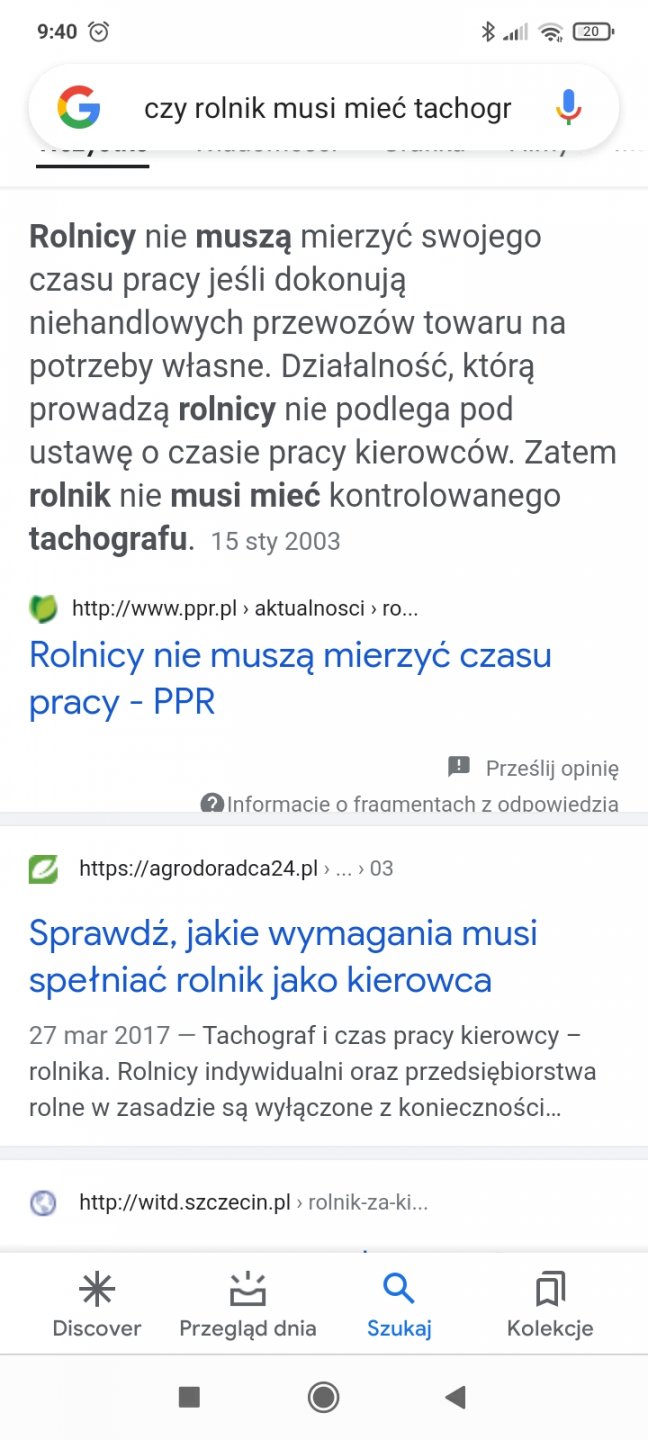
Task: Start voice search with the microphone
Action: pyautogui.click(x=568, y=108)
